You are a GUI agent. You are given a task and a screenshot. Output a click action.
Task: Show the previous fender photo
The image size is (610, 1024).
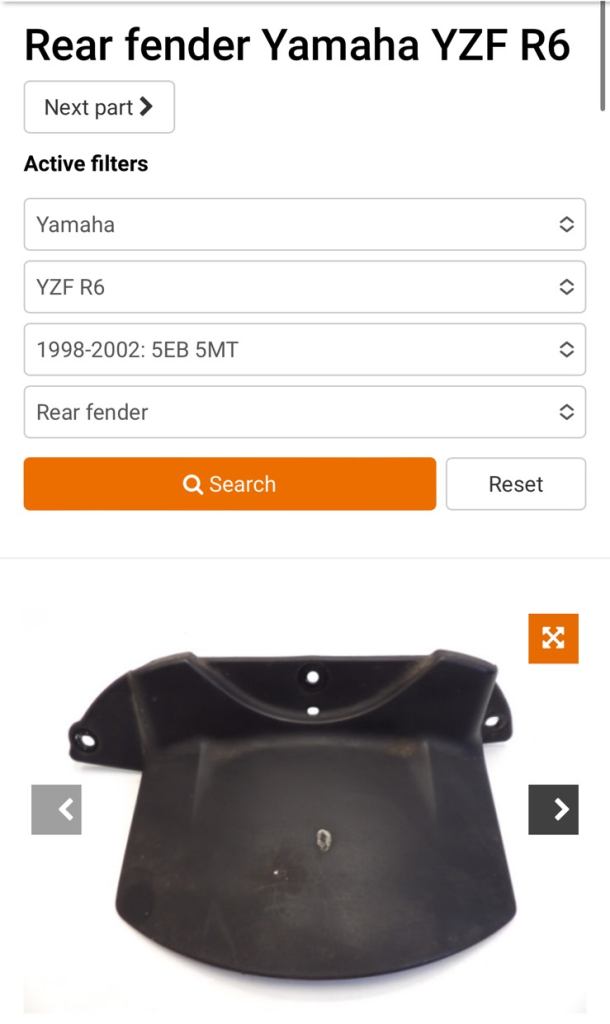click(x=56, y=809)
